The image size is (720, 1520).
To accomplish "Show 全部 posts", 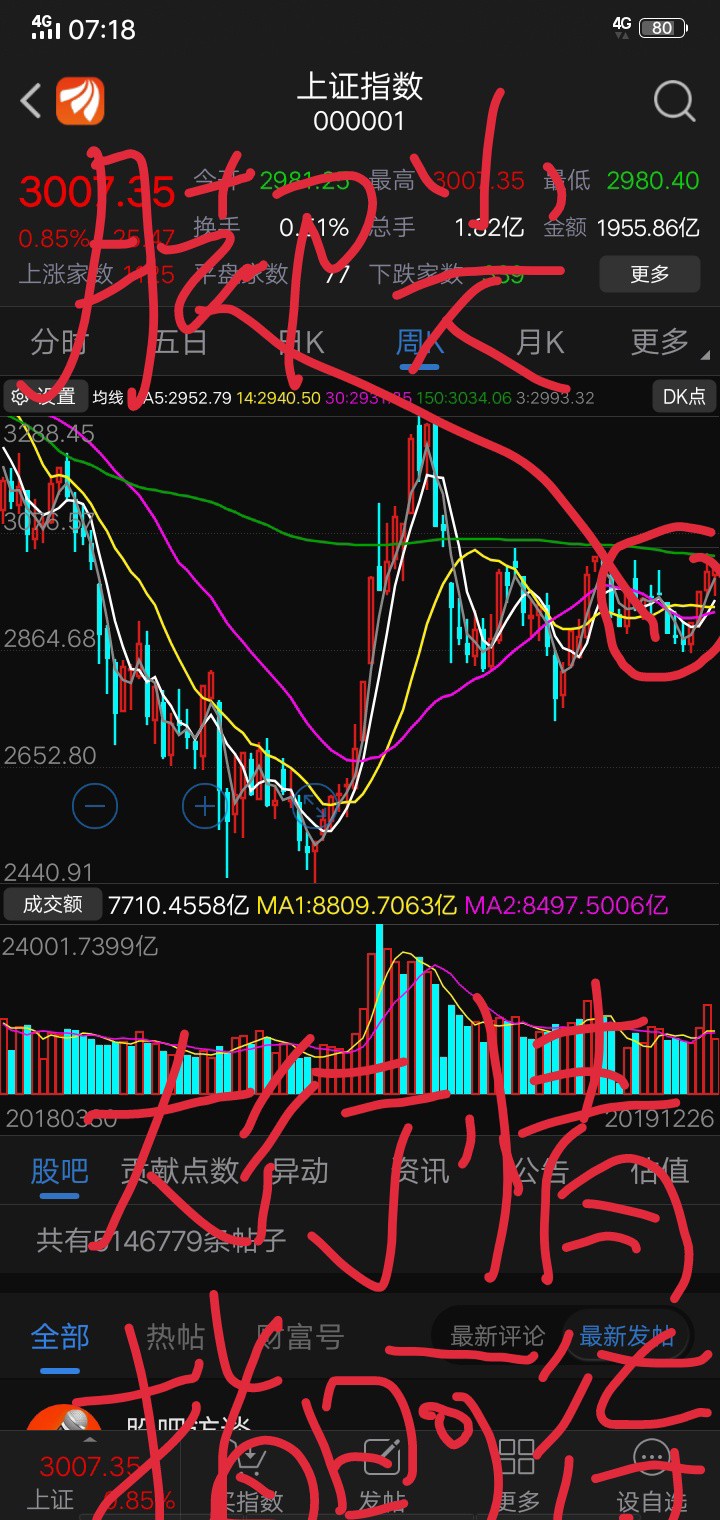I will point(60,1336).
